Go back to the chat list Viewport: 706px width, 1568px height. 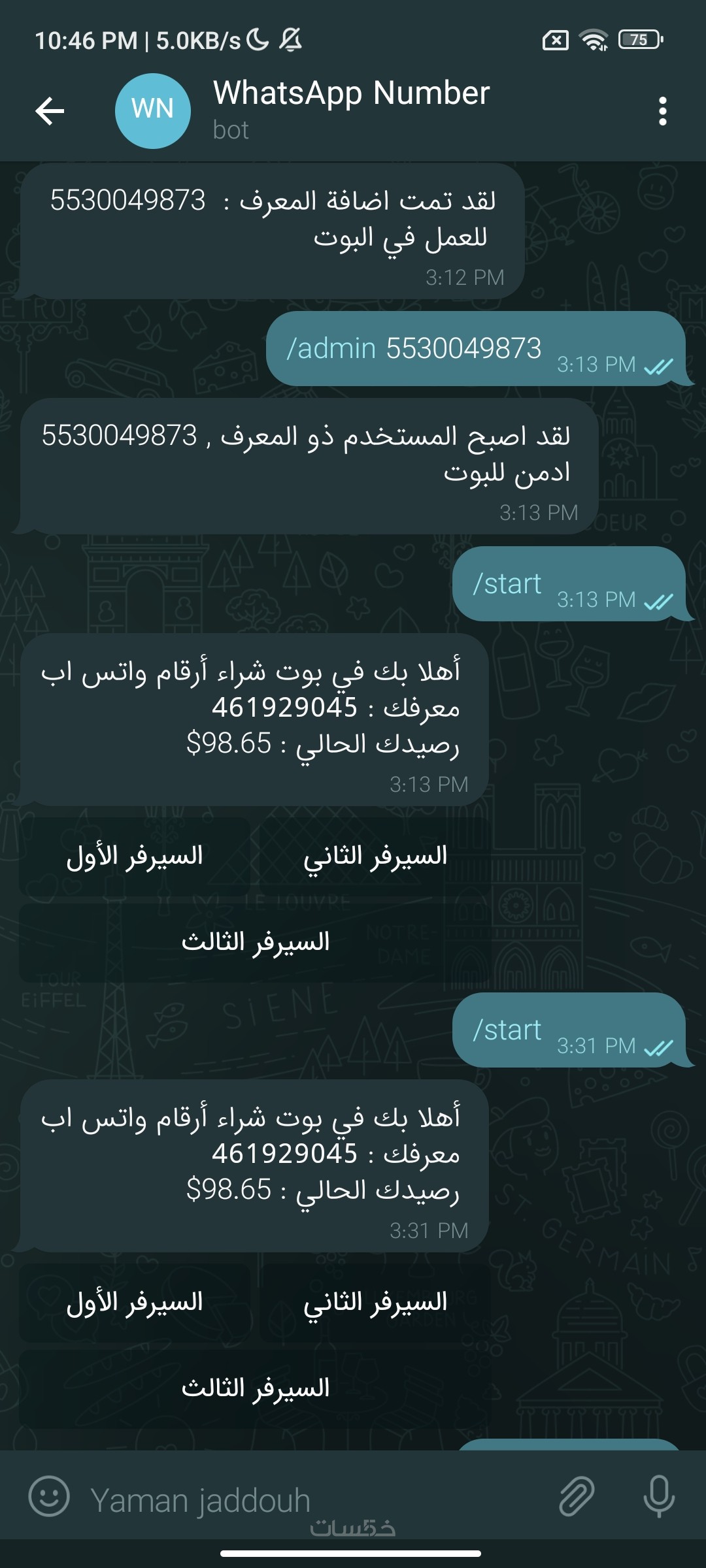tap(50, 110)
